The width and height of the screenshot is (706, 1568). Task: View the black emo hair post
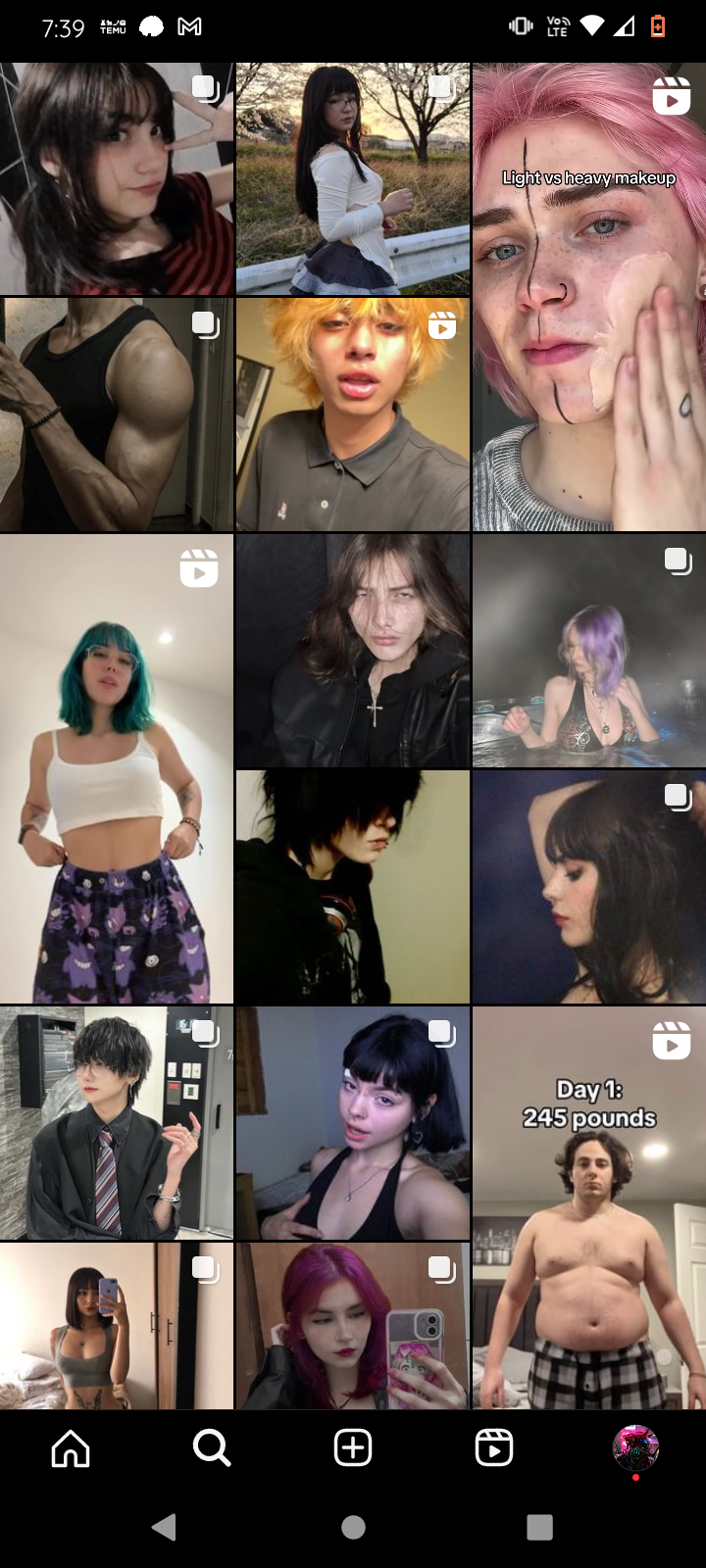click(353, 887)
